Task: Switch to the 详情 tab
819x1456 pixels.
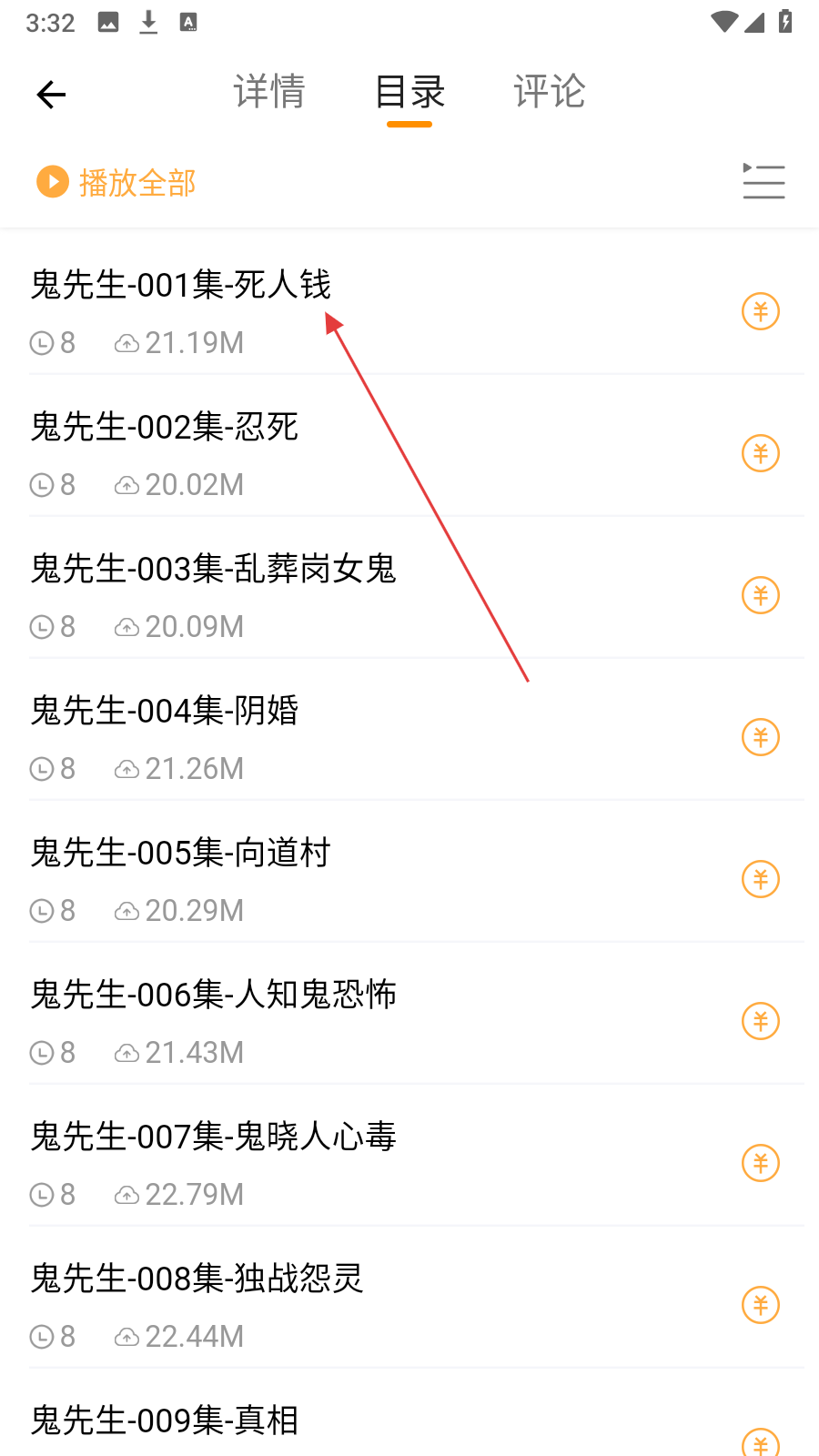Action: pos(269,92)
